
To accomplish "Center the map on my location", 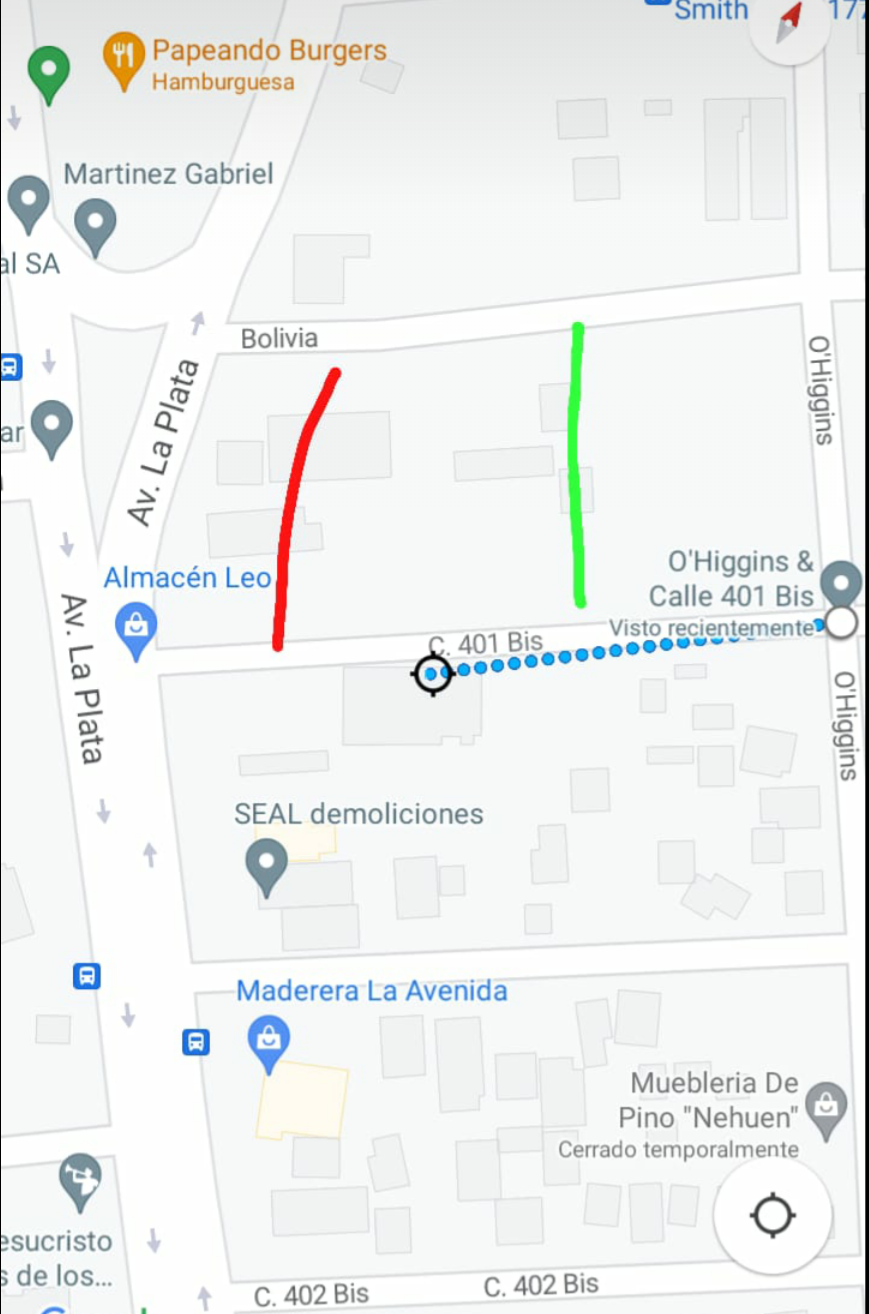I will [x=773, y=1215].
